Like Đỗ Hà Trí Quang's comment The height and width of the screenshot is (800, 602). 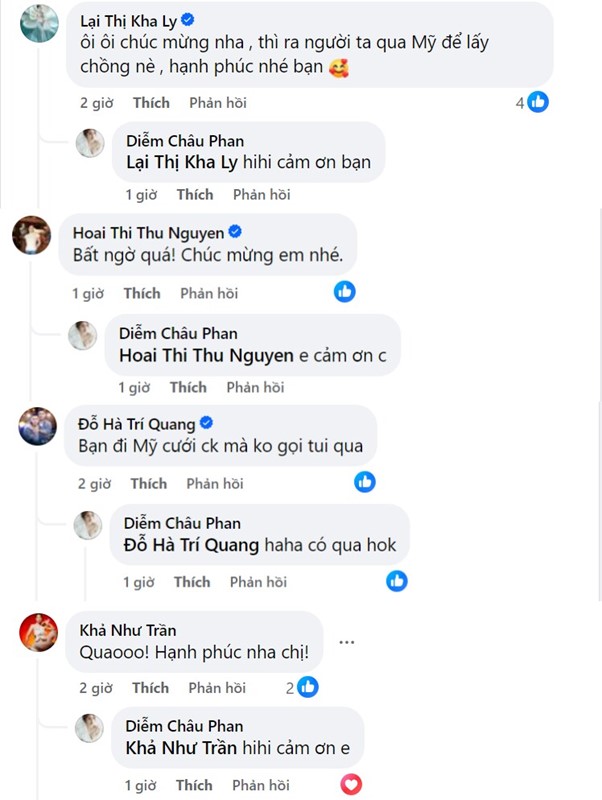coord(149,483)
